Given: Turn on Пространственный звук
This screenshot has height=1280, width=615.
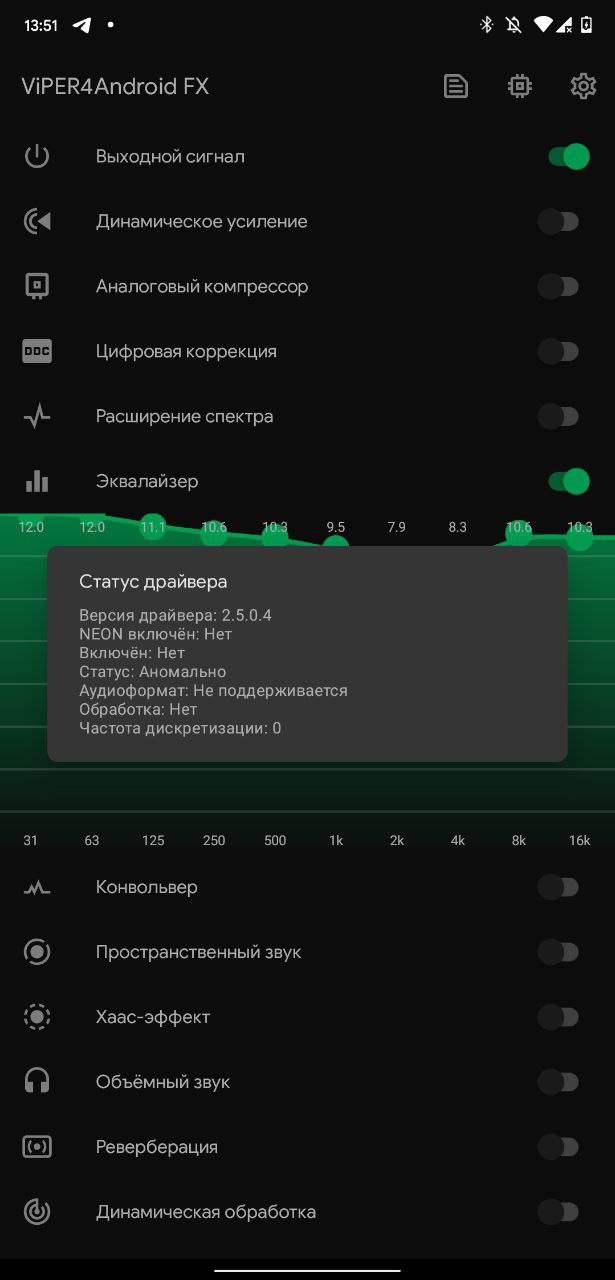Looking at the screenshot, I should click(558, 952).
